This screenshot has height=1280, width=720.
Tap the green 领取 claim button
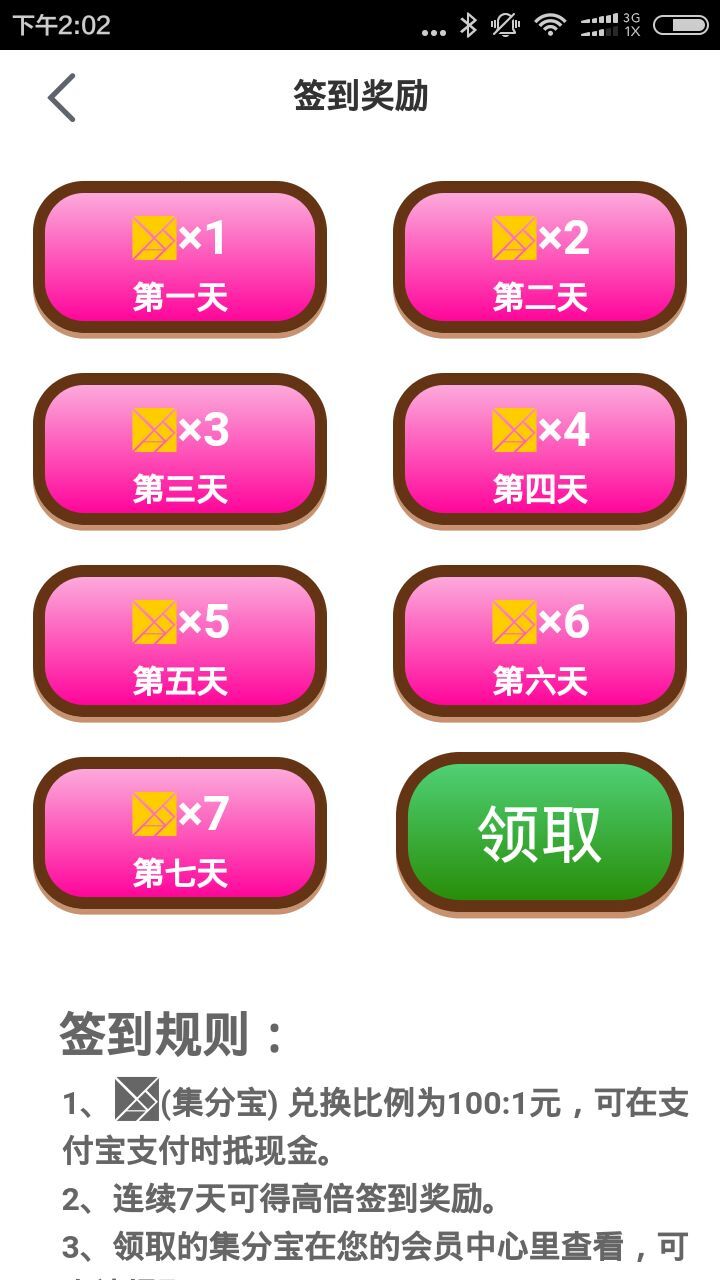(x=540, y=832)
